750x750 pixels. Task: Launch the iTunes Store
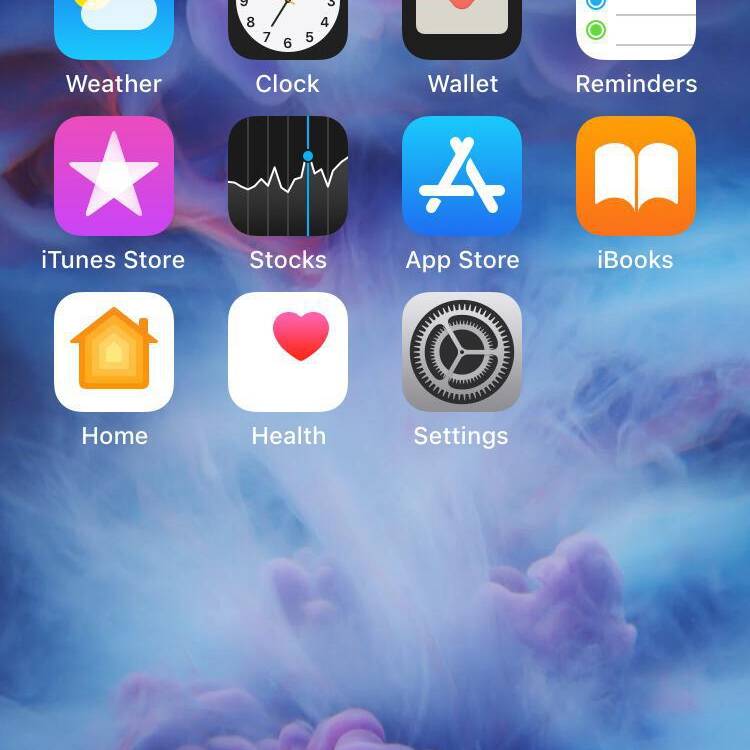pos(114,176)
